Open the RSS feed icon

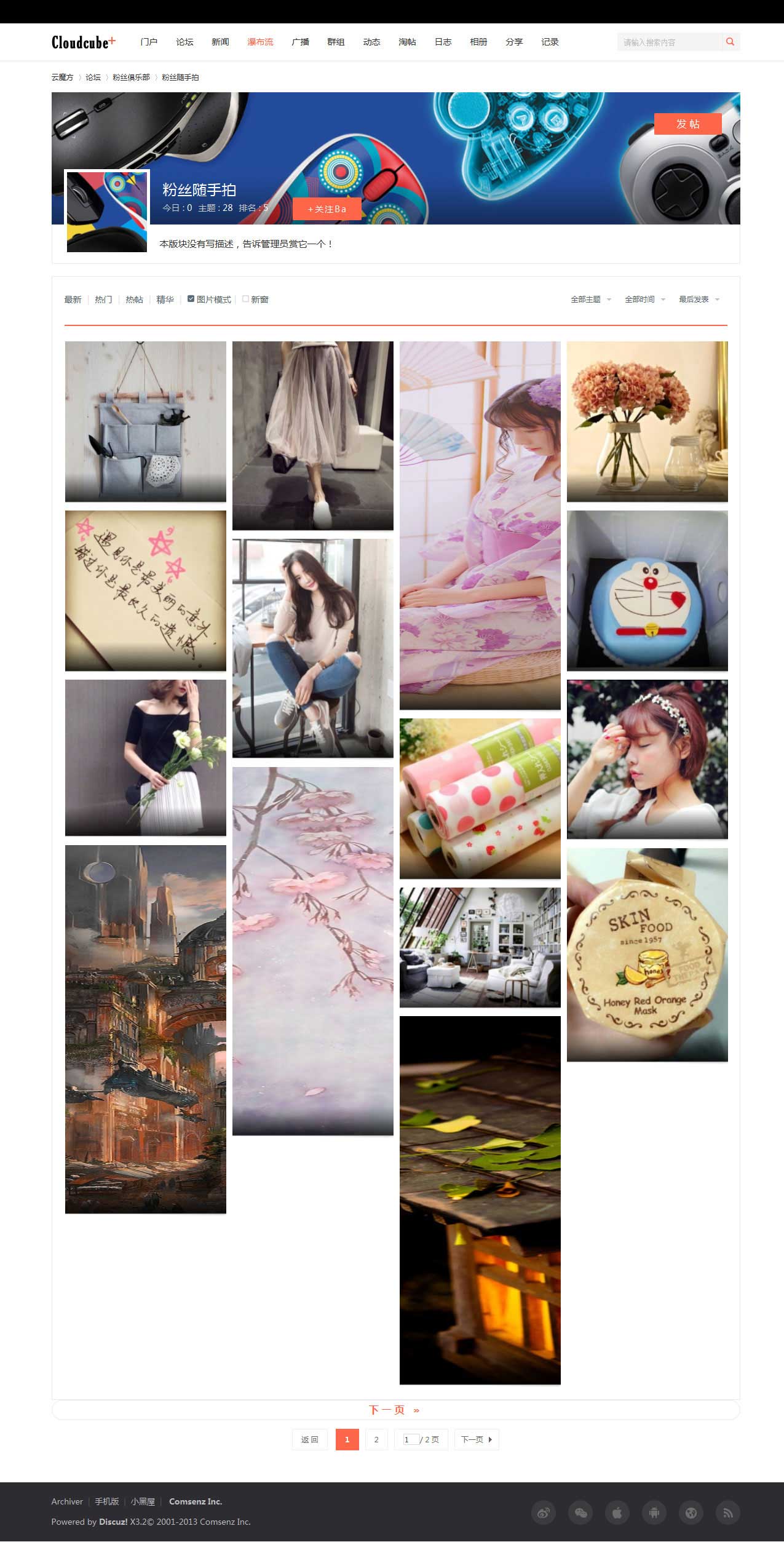[x=727, y=1512]
